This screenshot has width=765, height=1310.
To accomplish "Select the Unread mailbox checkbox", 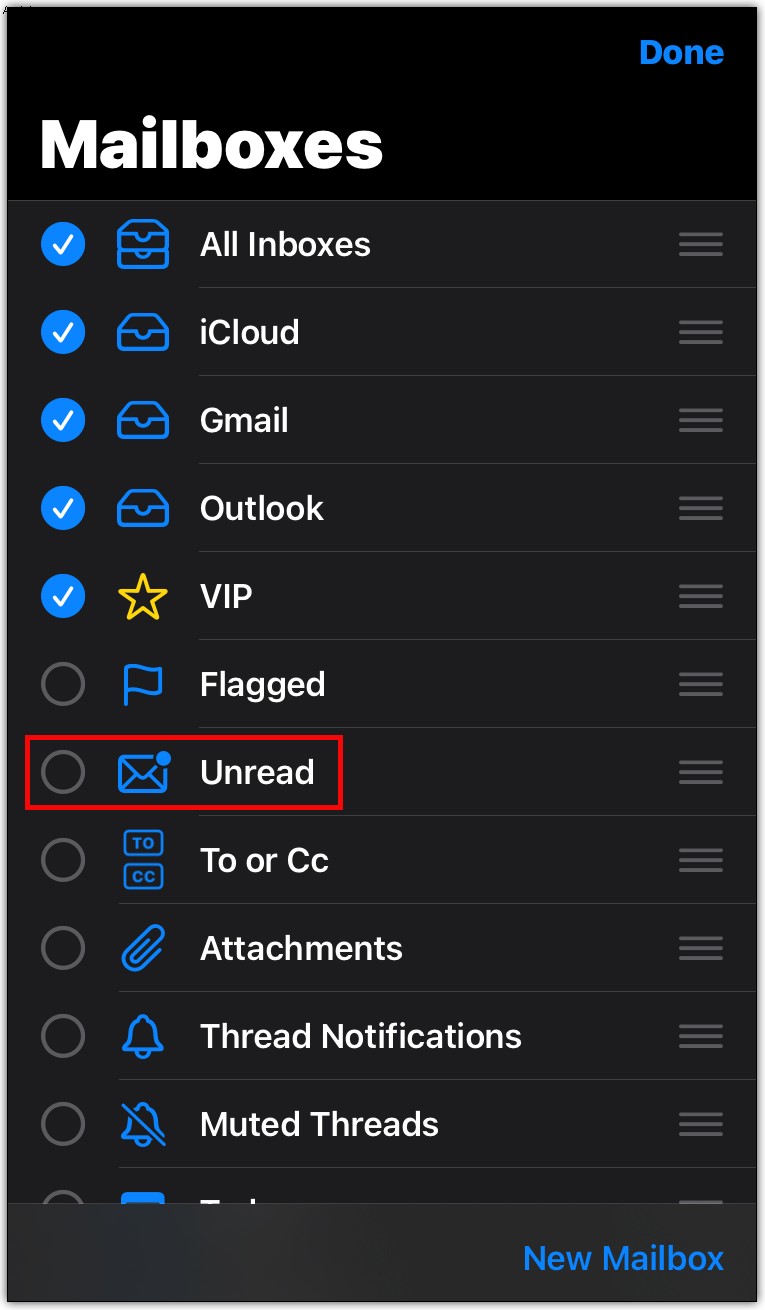I will 63,772.
